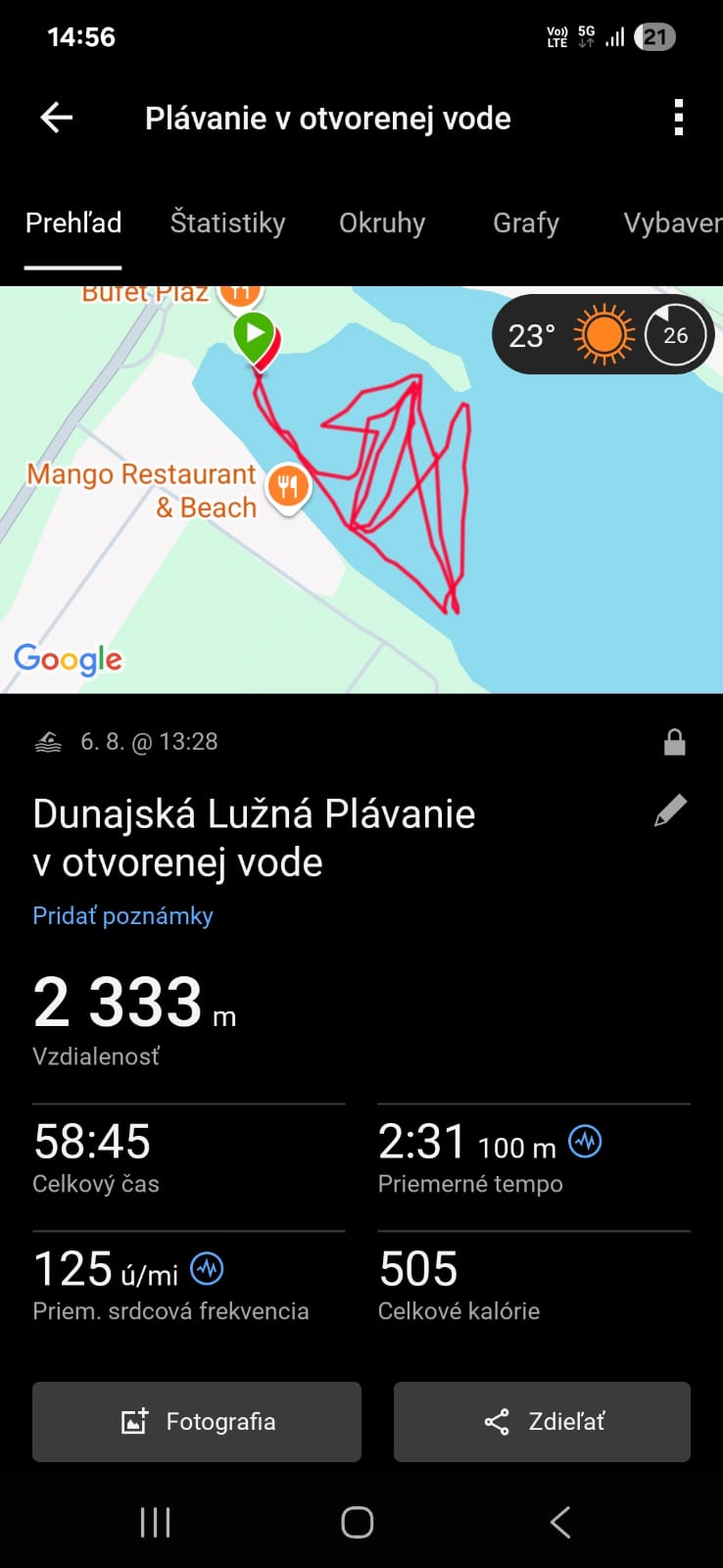This screenshot has height=1568, width=723.
Task: Tap Pridať poznámky to add notes
Action: [x=122, y=915]
